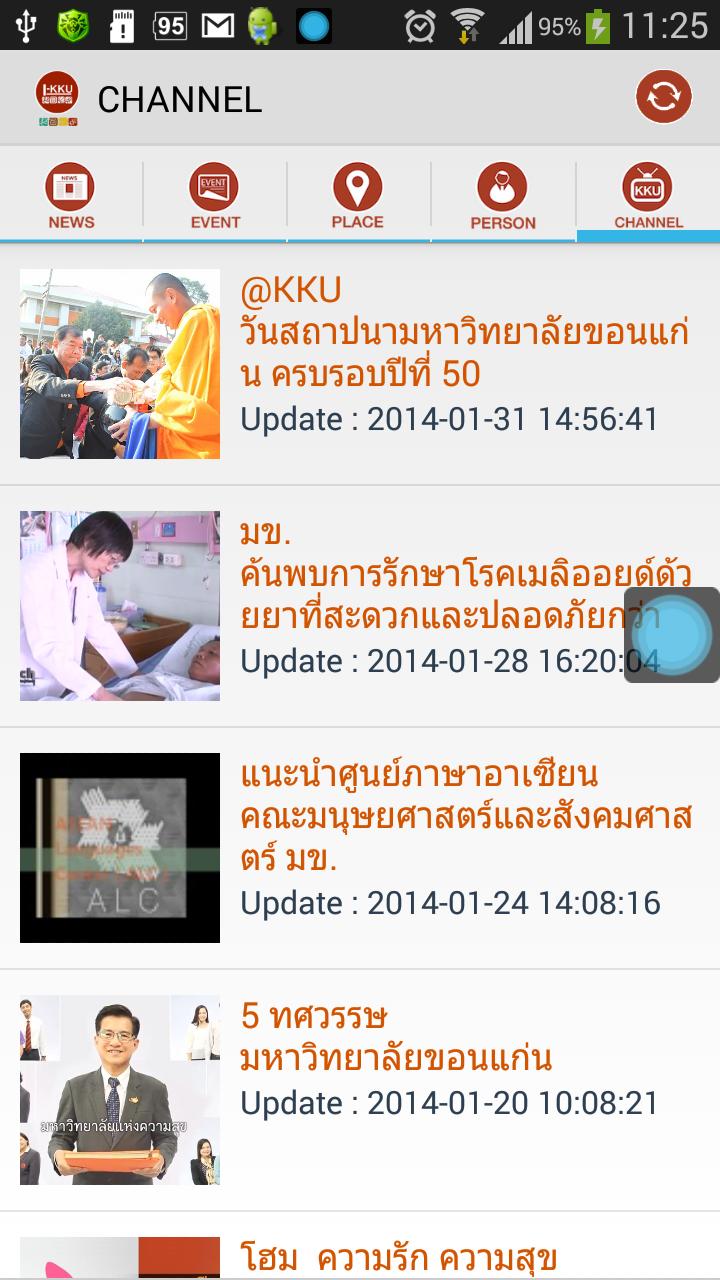720x1280 pixels.
Task: Refresh the channel list
Action: 664,97
